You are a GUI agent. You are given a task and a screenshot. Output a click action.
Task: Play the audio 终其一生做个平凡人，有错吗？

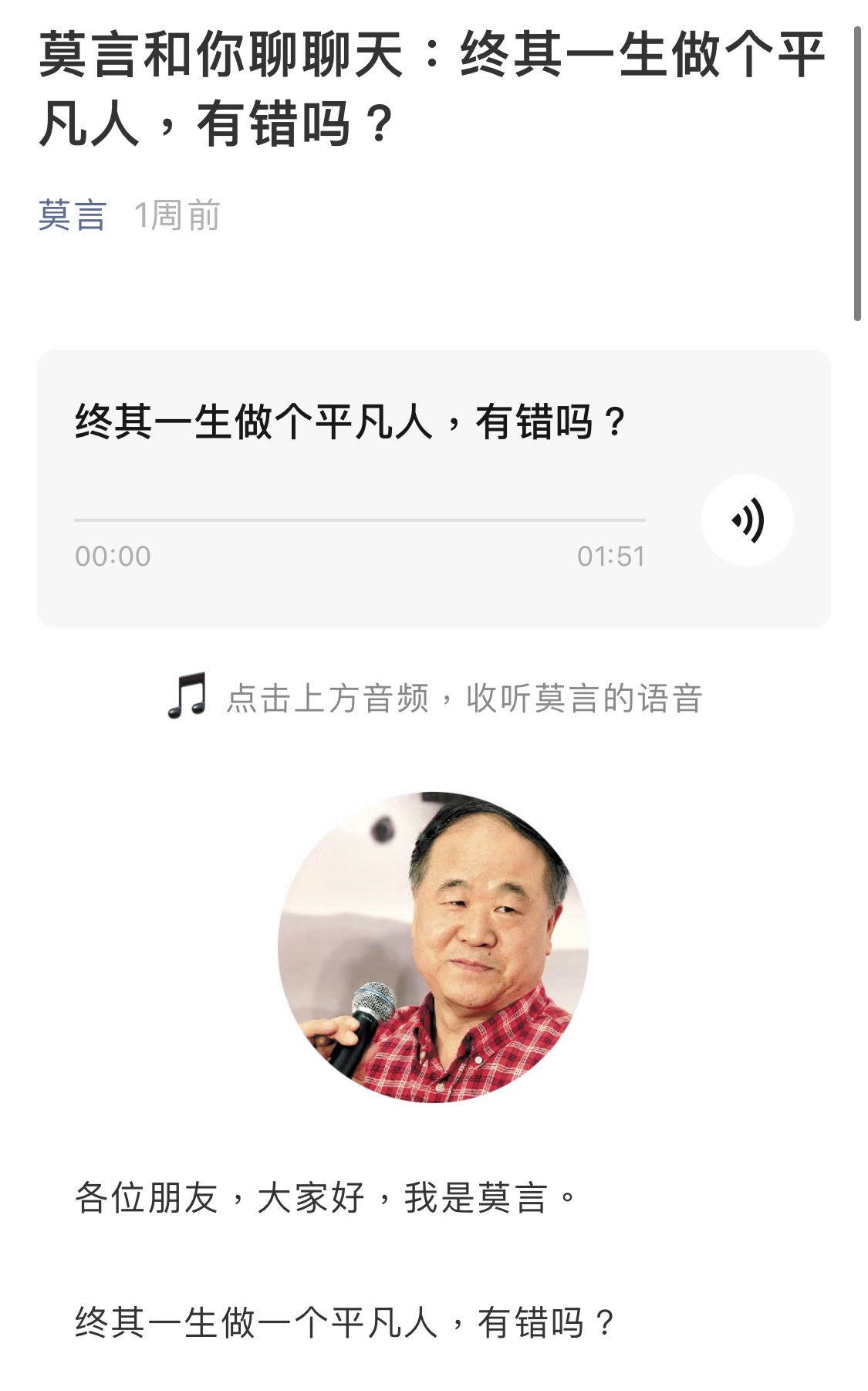coord(747,520)
